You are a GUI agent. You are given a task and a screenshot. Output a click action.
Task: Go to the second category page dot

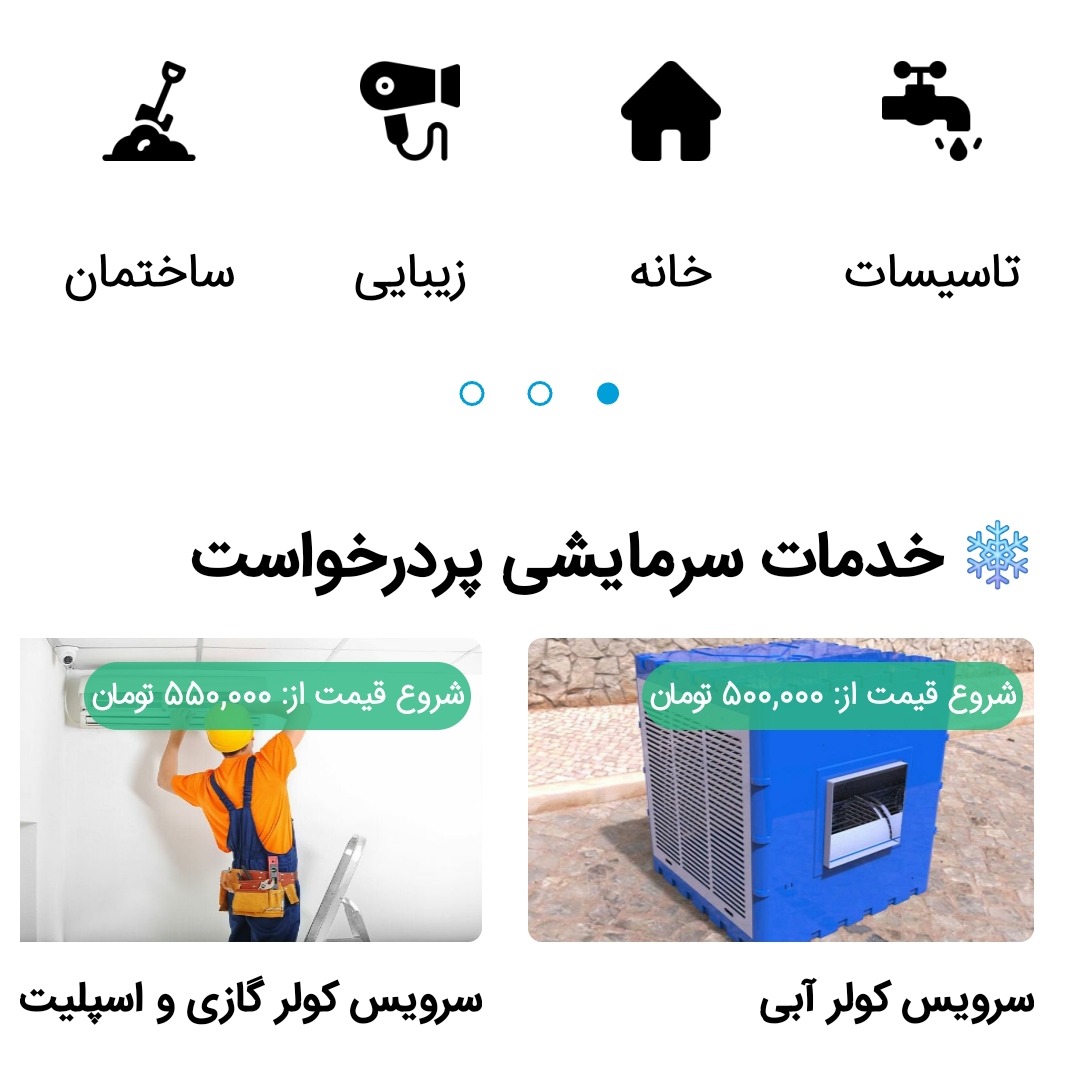coord(540,393)
